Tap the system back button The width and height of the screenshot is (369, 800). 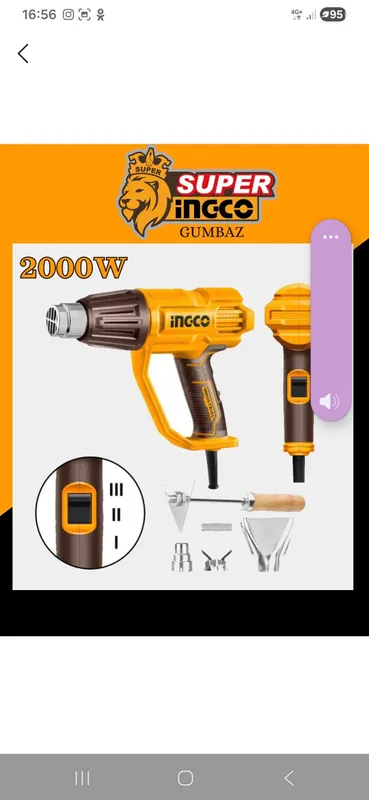pos(289,778)
